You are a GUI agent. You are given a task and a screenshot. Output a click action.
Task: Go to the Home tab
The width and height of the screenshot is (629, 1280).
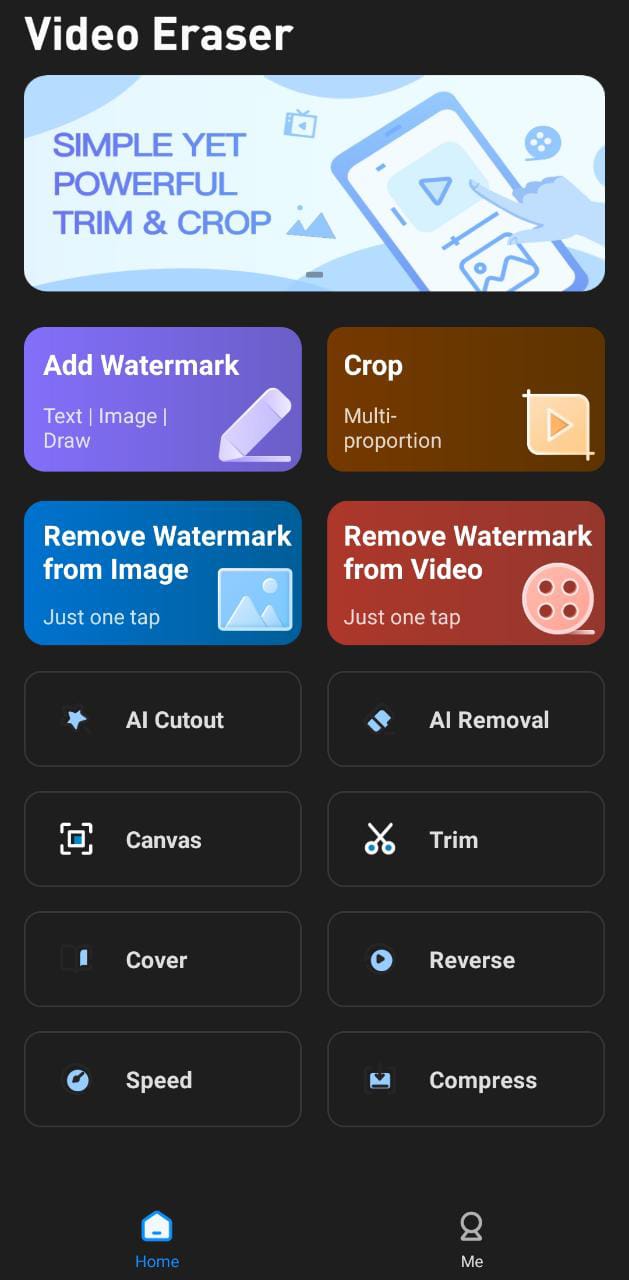pyautogui.click(x=157, y=1239)
